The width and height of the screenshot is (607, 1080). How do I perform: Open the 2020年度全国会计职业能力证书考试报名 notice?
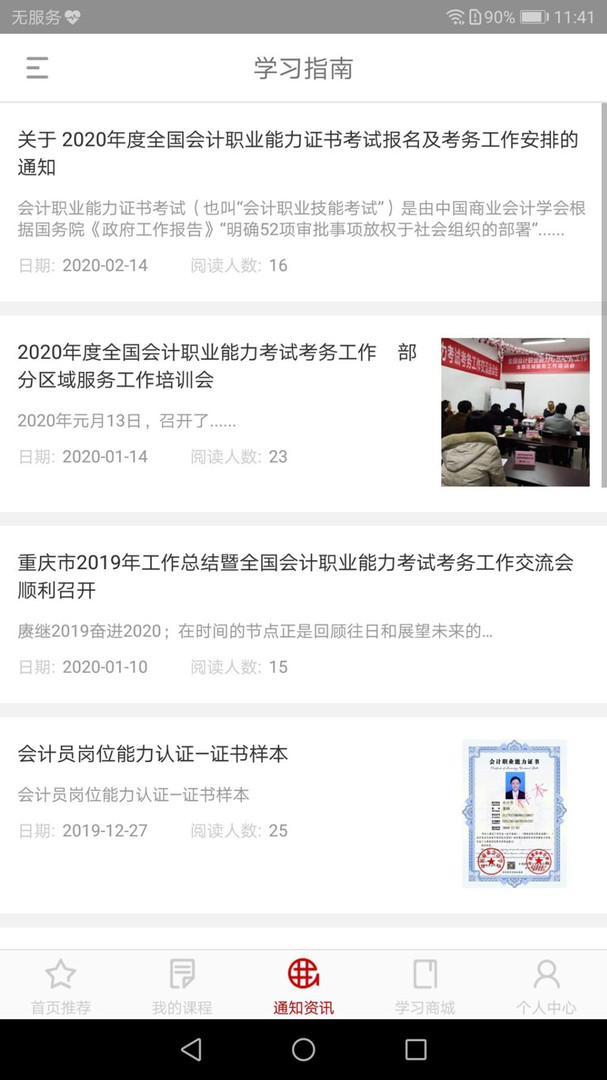pyautogui.click(x=298, y=153)
